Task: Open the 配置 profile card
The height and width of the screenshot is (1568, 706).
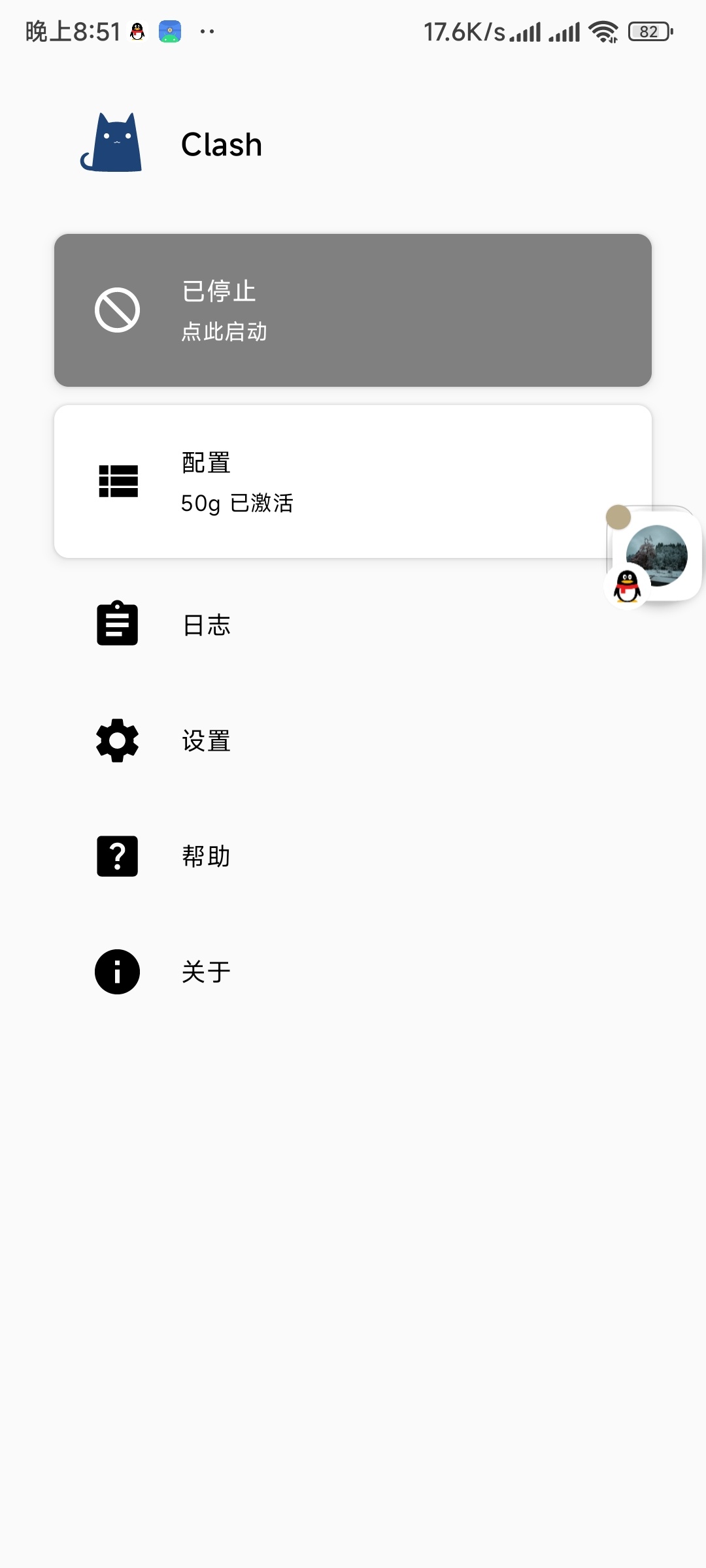Action: pos(327,482)
